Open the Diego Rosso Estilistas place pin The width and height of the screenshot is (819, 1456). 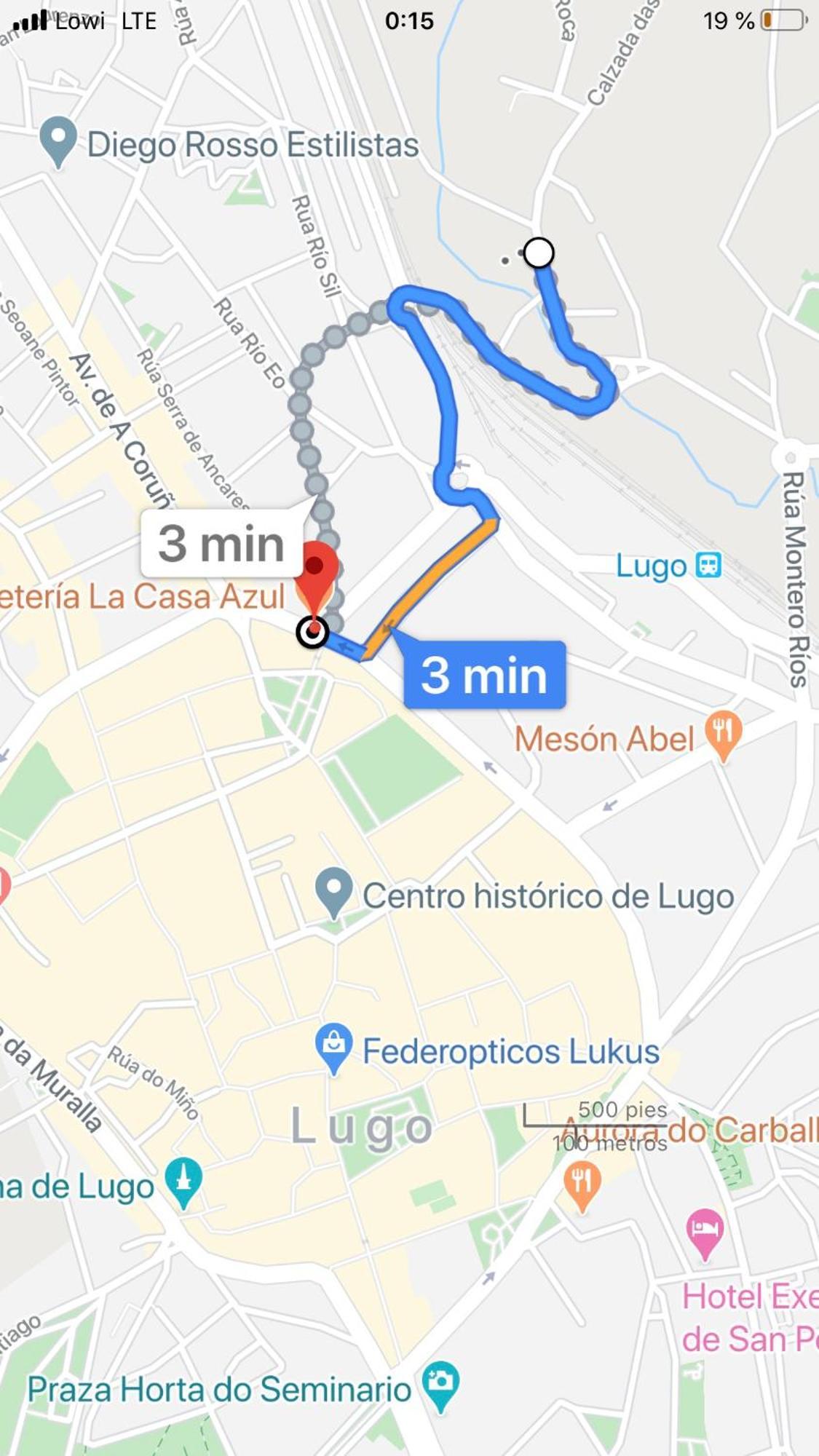pyautogui.click(x=58, y=142)
